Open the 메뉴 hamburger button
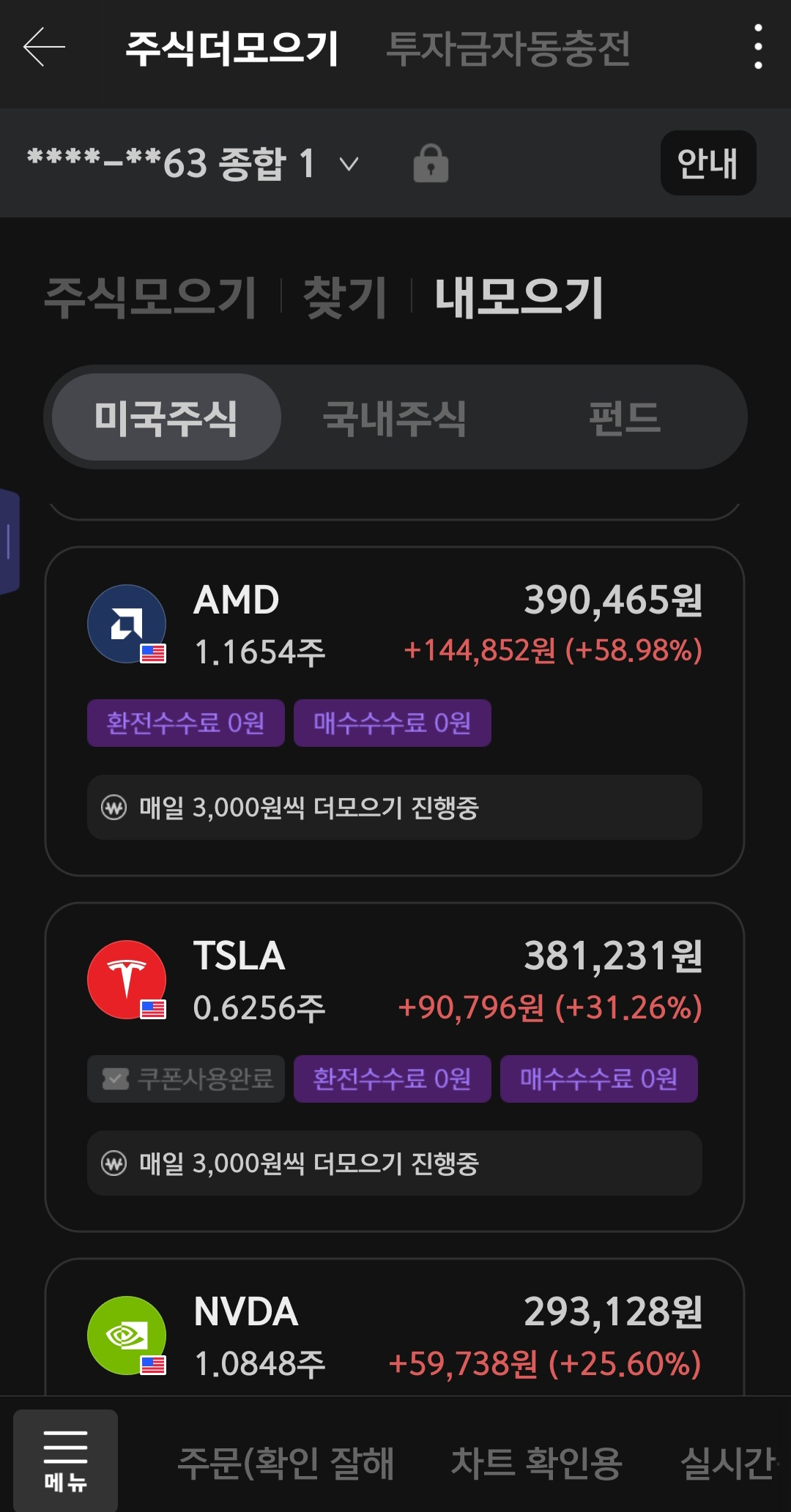Screen dimensions: 791x1512 coord(65,1460)
